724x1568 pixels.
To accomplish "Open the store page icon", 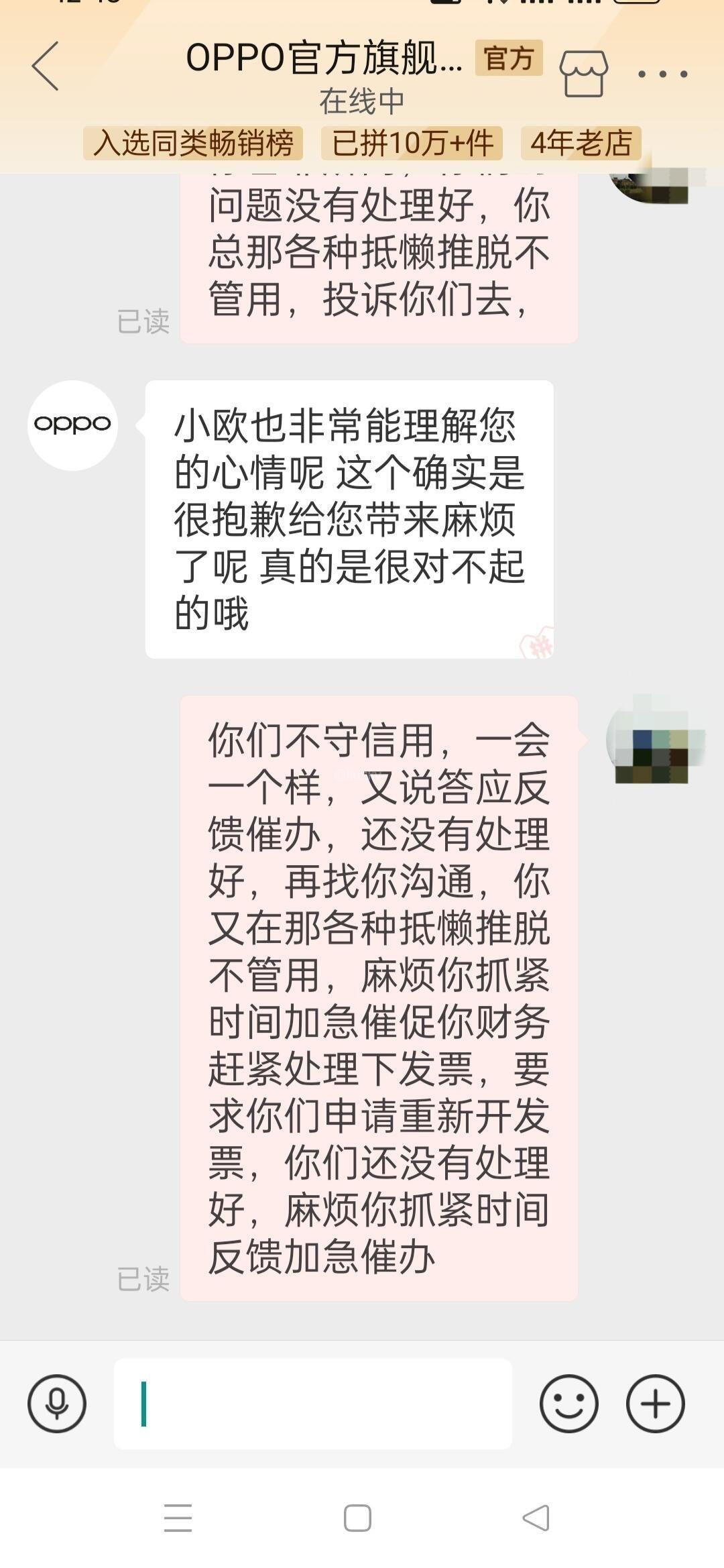I will (x=583, y=73).
